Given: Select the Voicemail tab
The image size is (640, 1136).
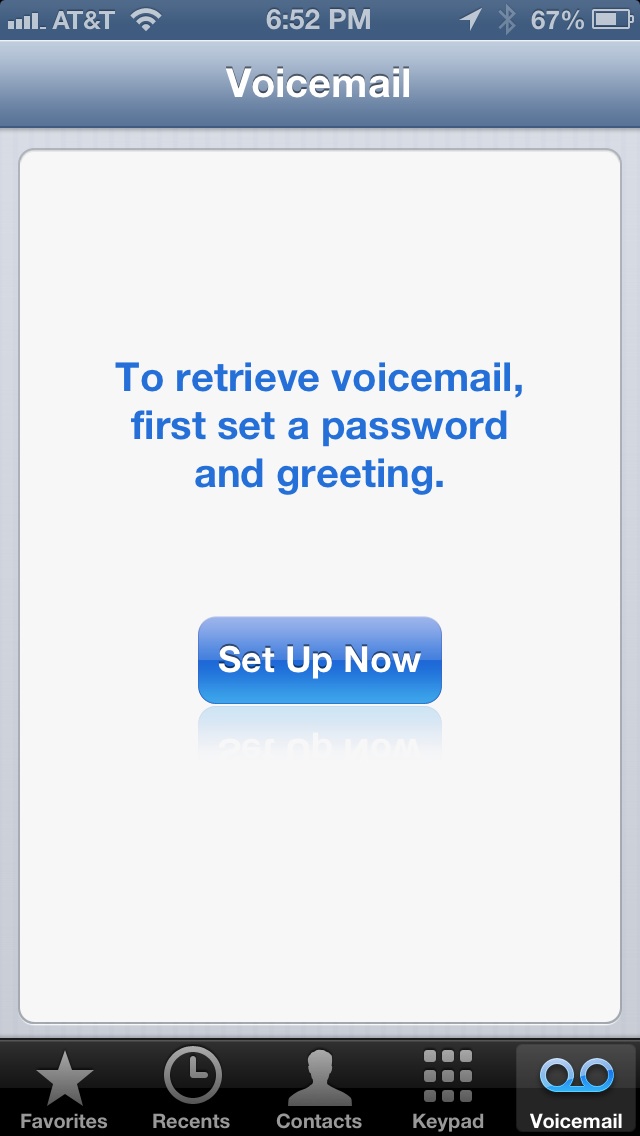Looking at the screenshot, I should [576, 1088].
